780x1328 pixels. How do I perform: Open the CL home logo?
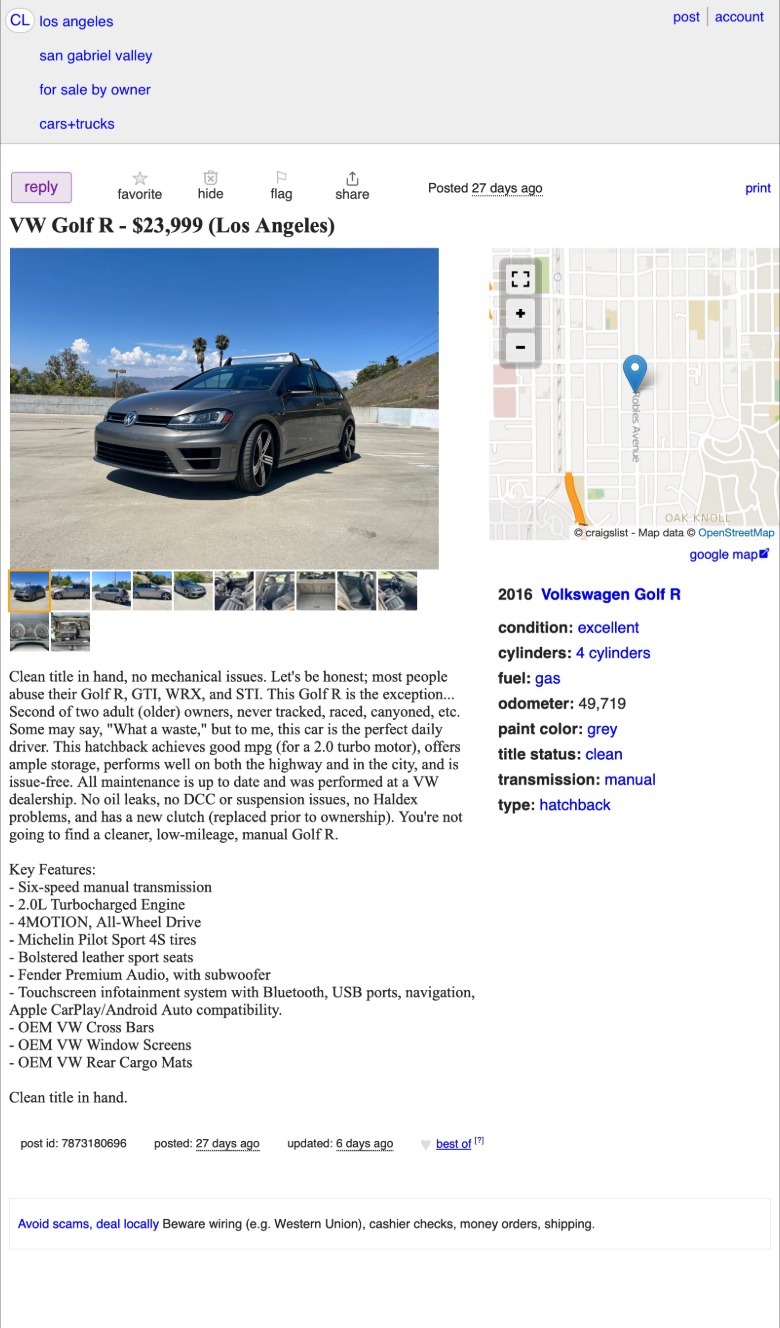coord(20,21)
